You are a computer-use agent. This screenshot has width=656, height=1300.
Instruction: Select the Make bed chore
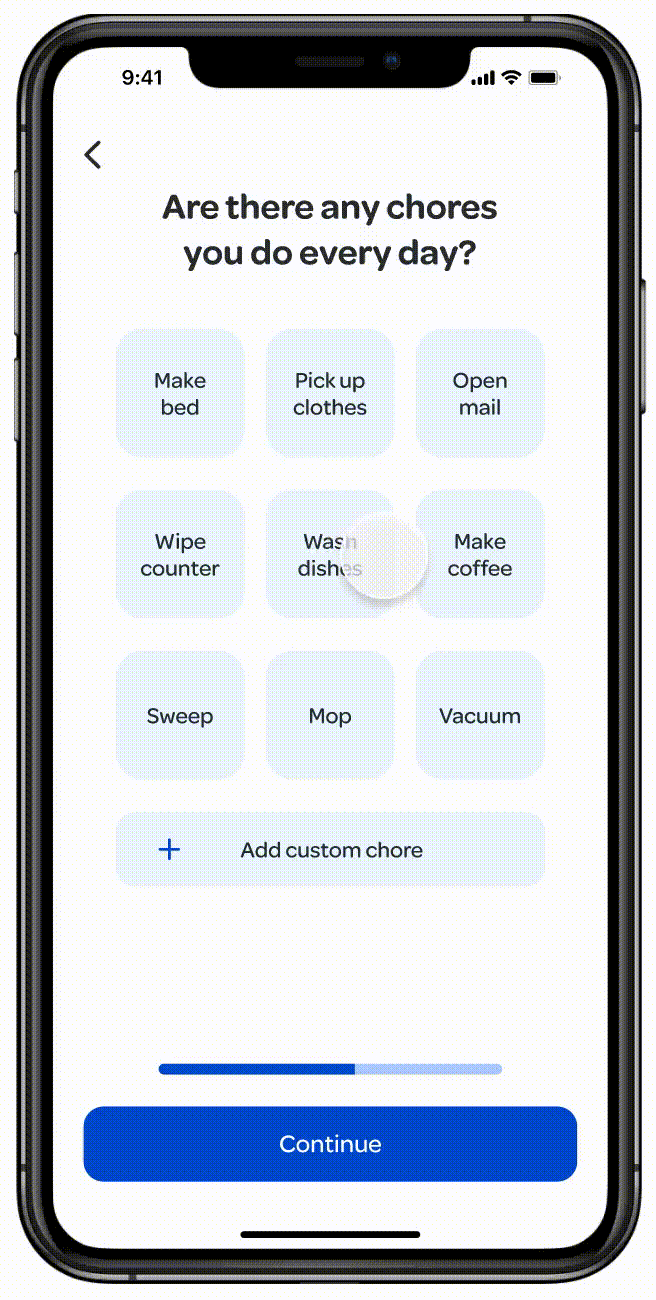coord(180,394)
